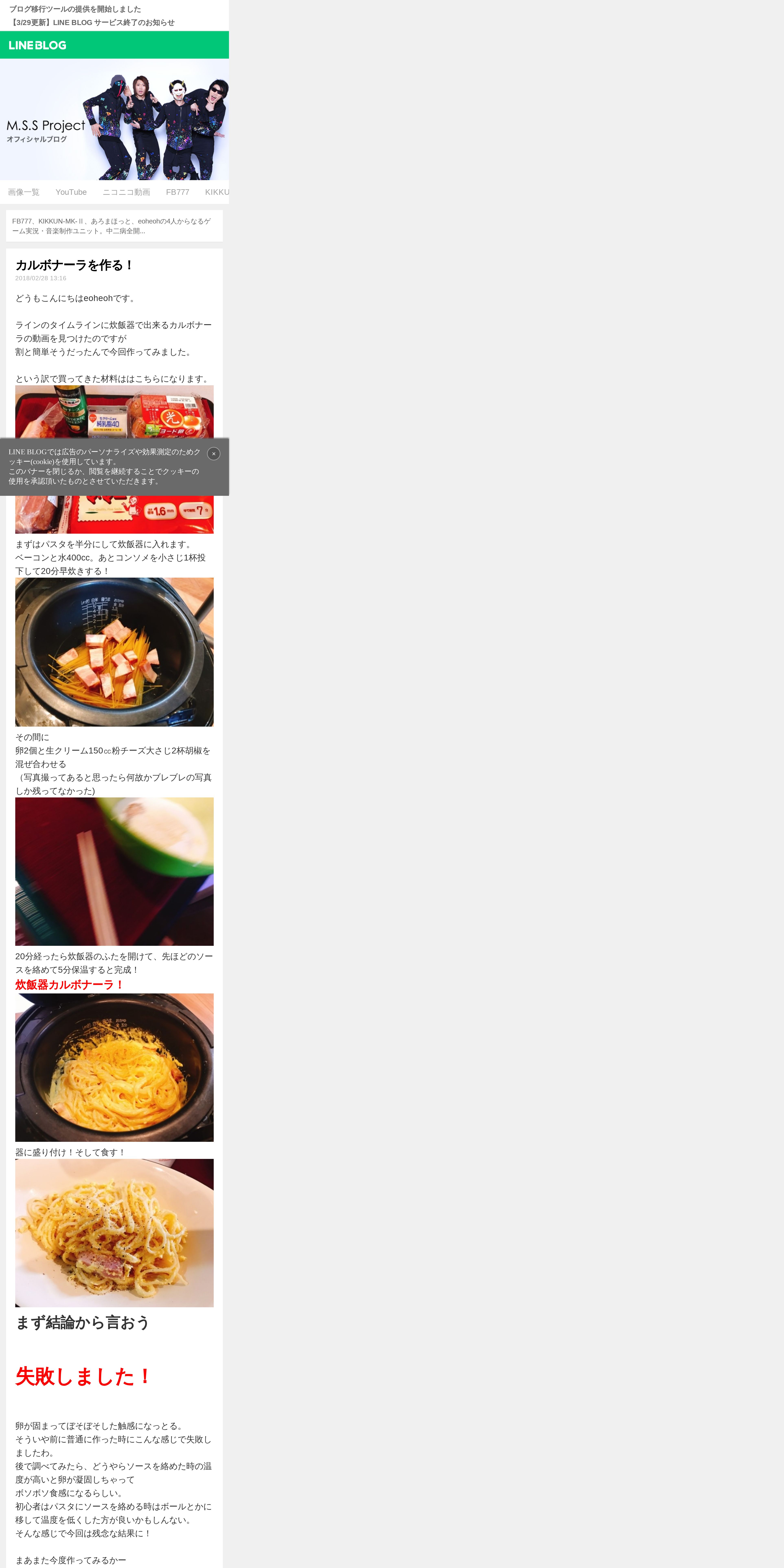
Task: Open the LINE BLOG service termination notice
Action: pos(92,23)
